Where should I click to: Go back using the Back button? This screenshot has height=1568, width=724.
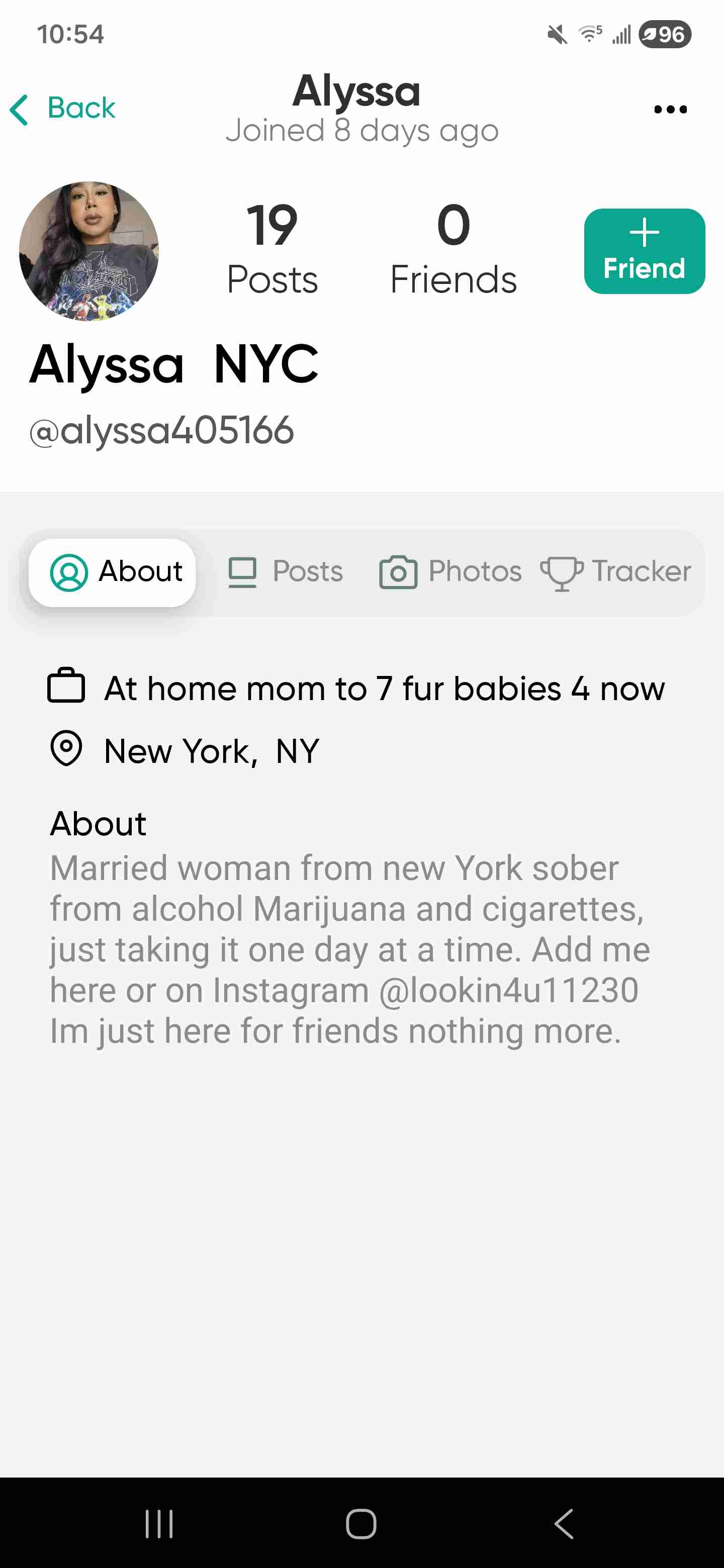pos(63,109)
